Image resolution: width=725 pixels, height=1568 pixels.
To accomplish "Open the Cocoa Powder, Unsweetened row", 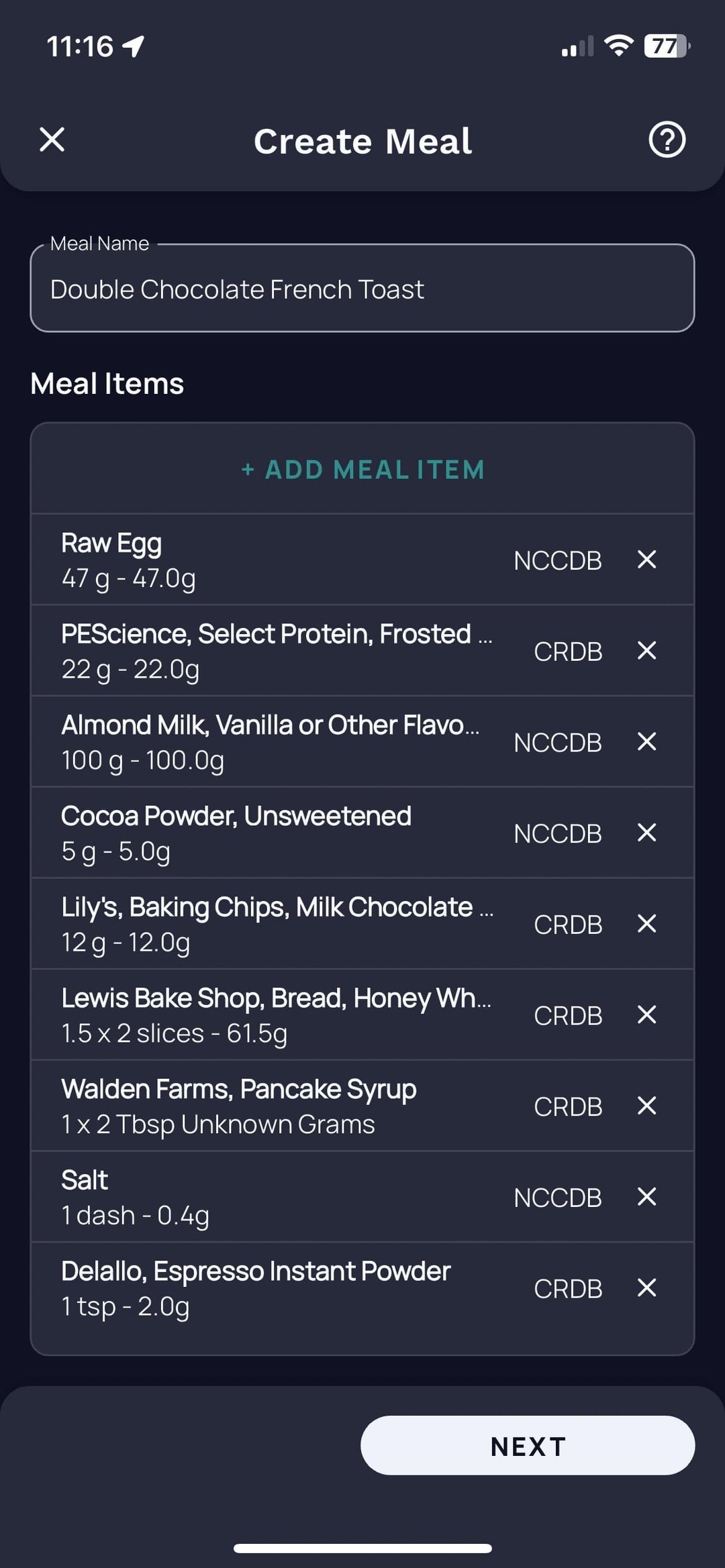I will pyautogui.click(x=362, y=833).
